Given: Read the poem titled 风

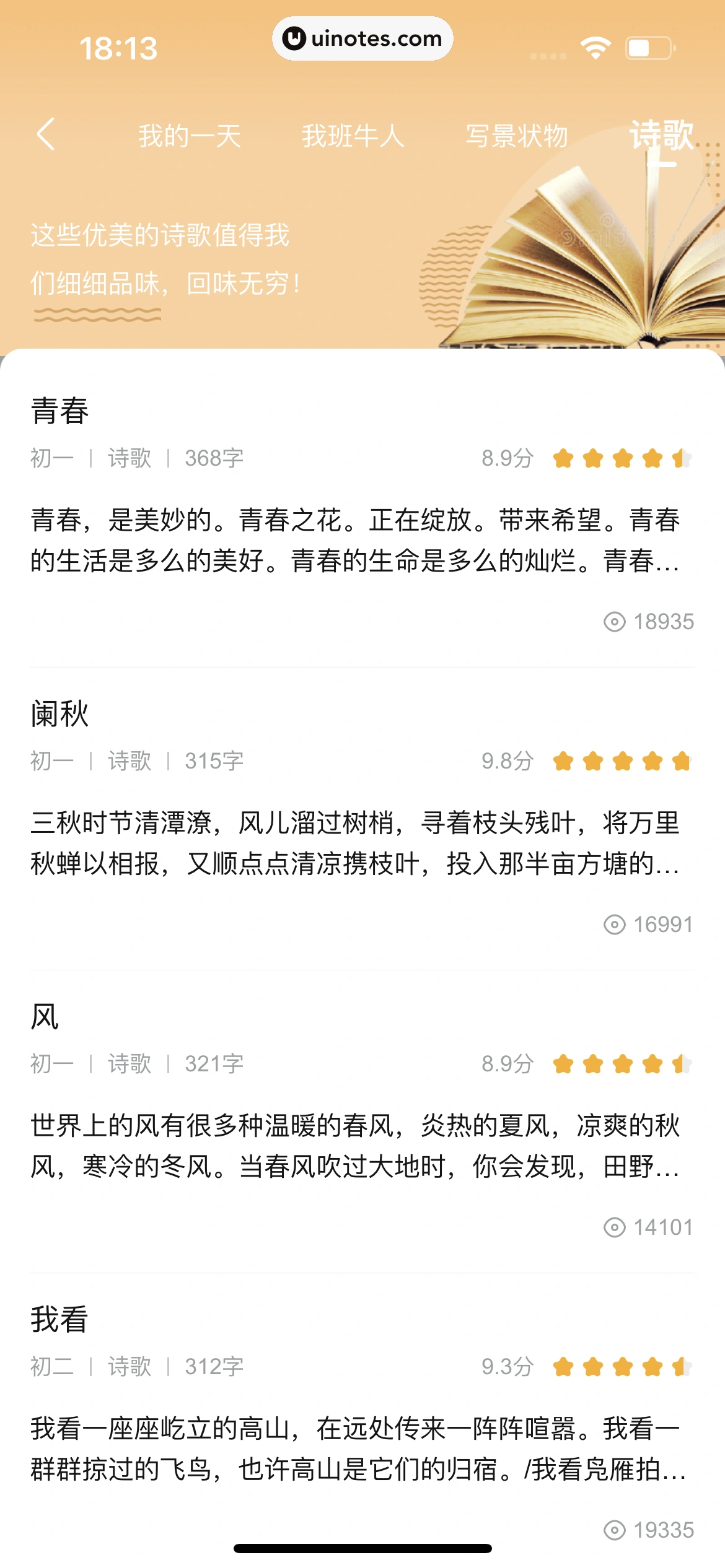Looking at the screenshot, I should [x=45, y=1016].
